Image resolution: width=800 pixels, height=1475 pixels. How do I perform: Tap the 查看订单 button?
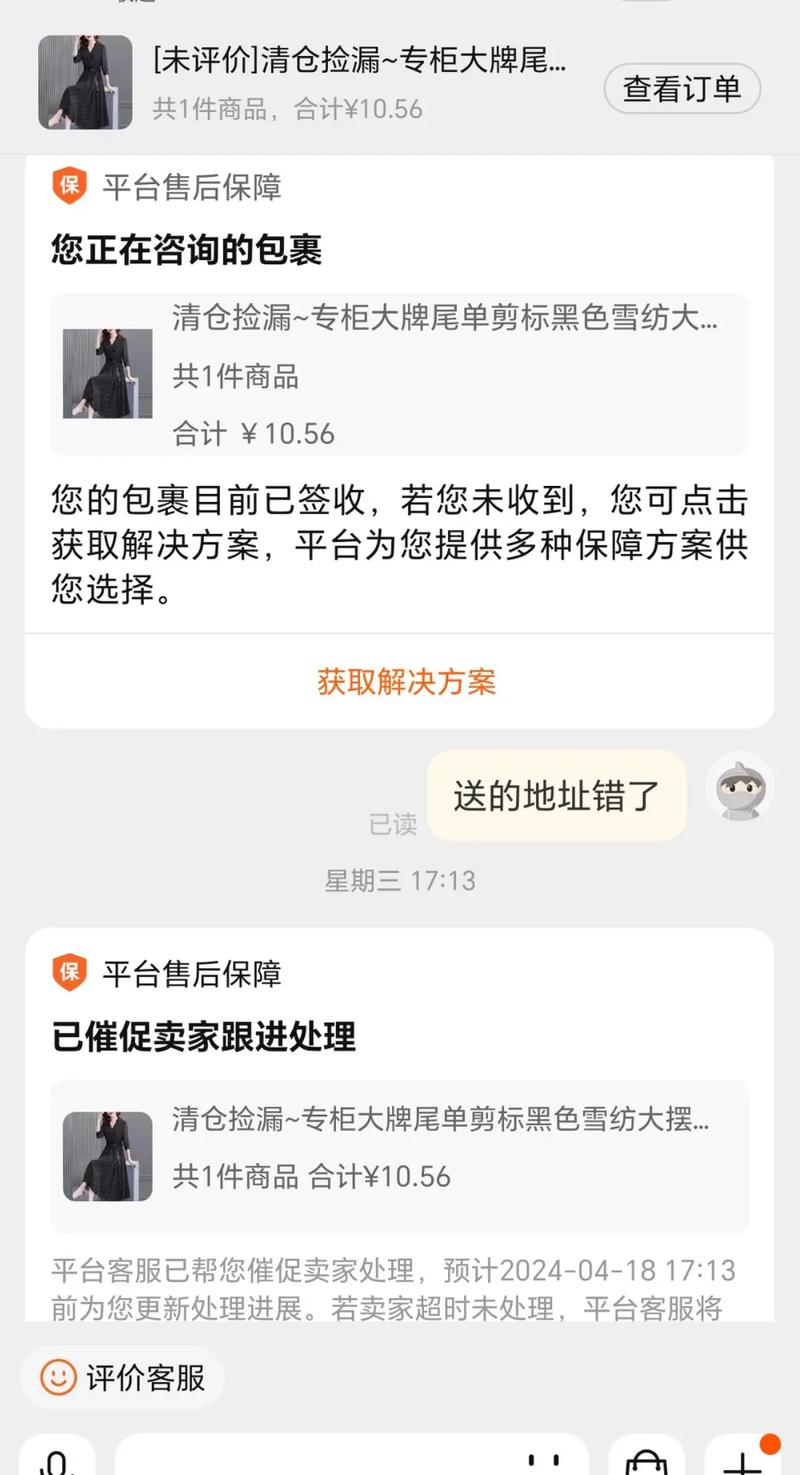click(x=682, y=89)
